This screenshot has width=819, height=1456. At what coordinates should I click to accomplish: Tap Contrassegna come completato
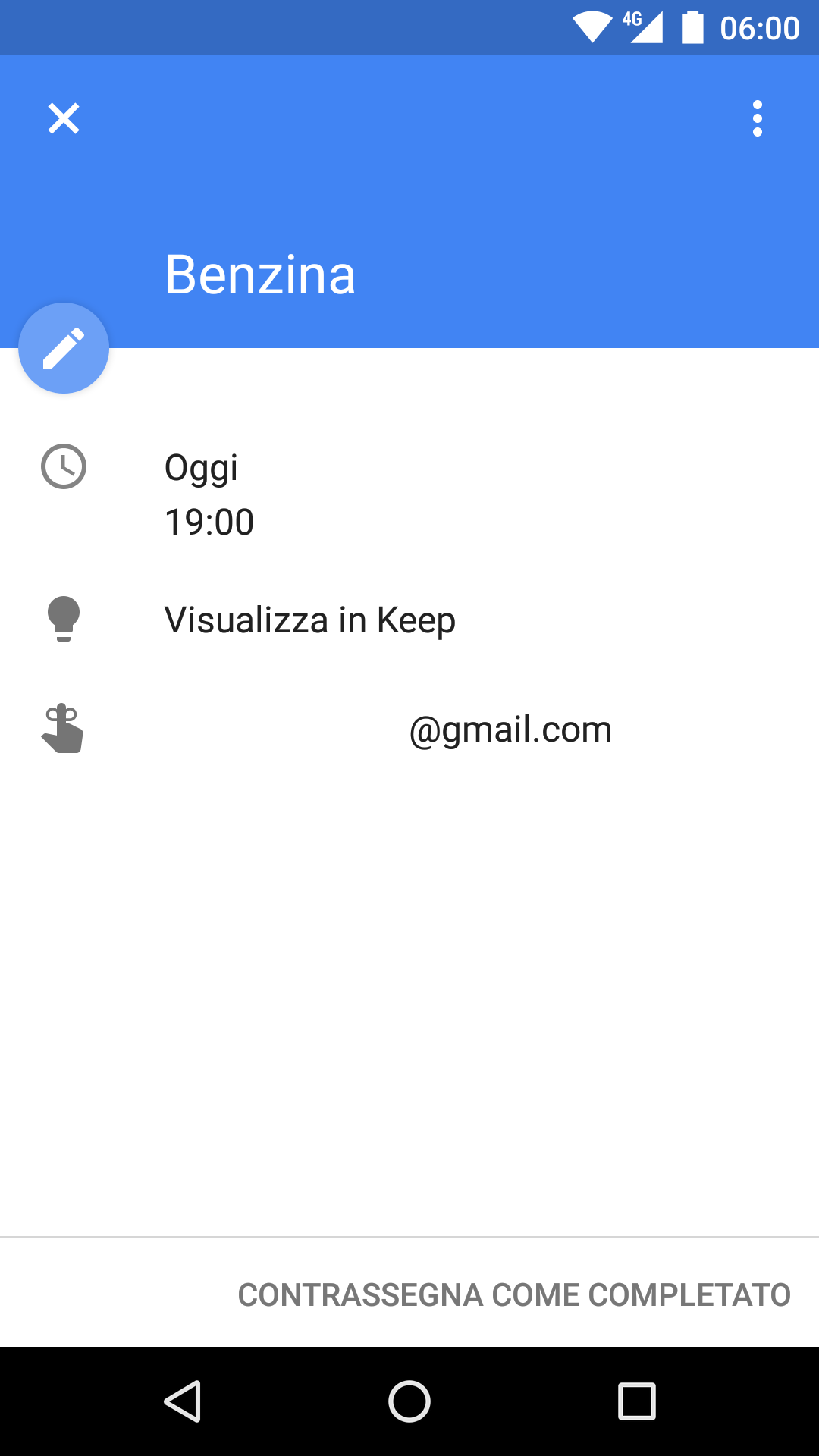pyautogui.click(x=514, y=1294)
